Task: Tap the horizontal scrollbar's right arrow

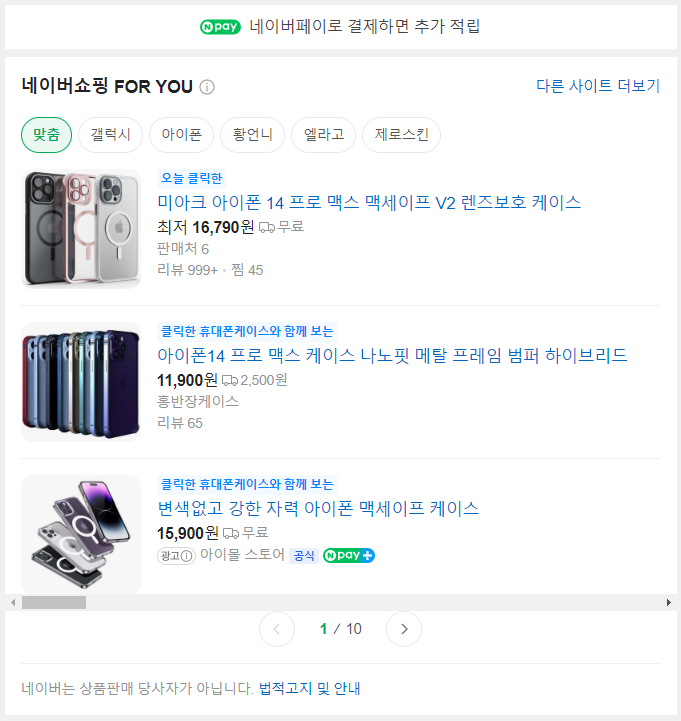Action: 669,603
